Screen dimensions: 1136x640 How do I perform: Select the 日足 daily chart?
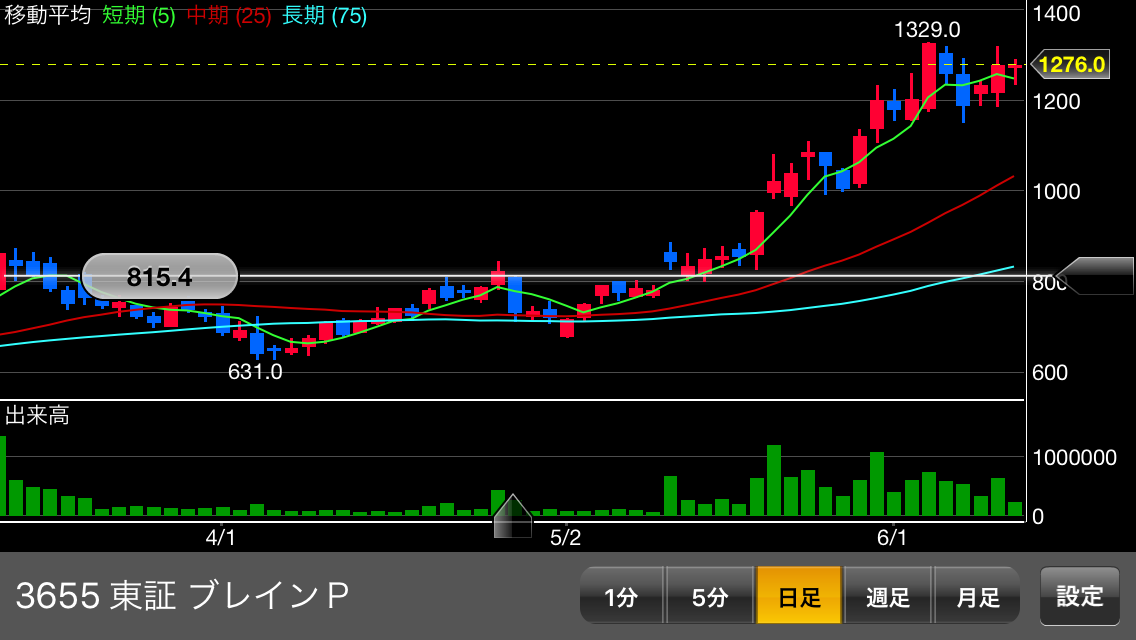coord(799,597)
